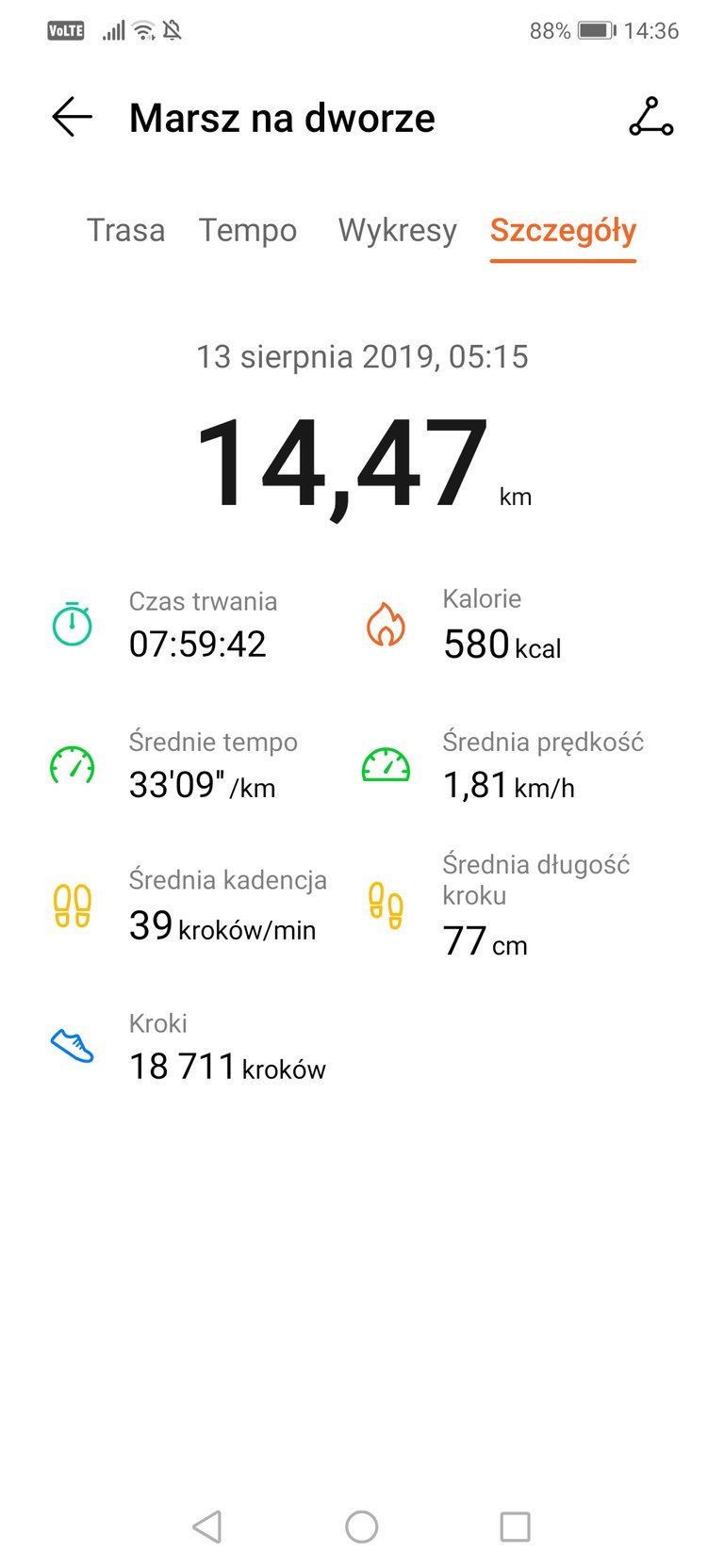This screenshot has height=1568, width=724.
Task: Open the route share icon
Action: click(x=651, y=117)
